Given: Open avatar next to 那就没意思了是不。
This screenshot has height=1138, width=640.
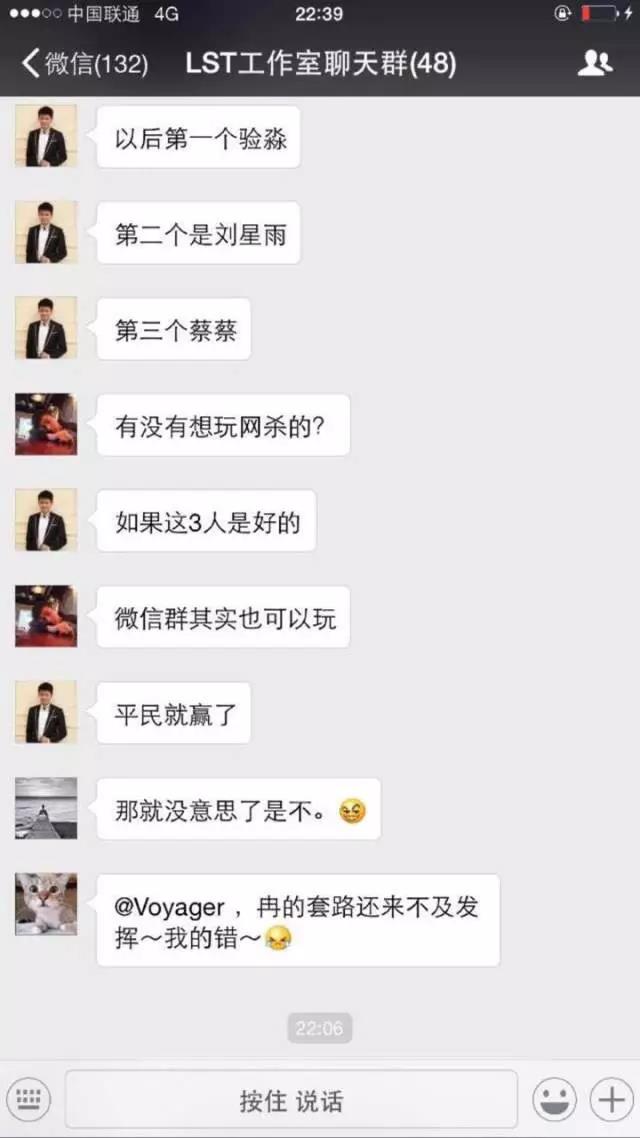Looking at the screenshot, I should coord(46,808).
